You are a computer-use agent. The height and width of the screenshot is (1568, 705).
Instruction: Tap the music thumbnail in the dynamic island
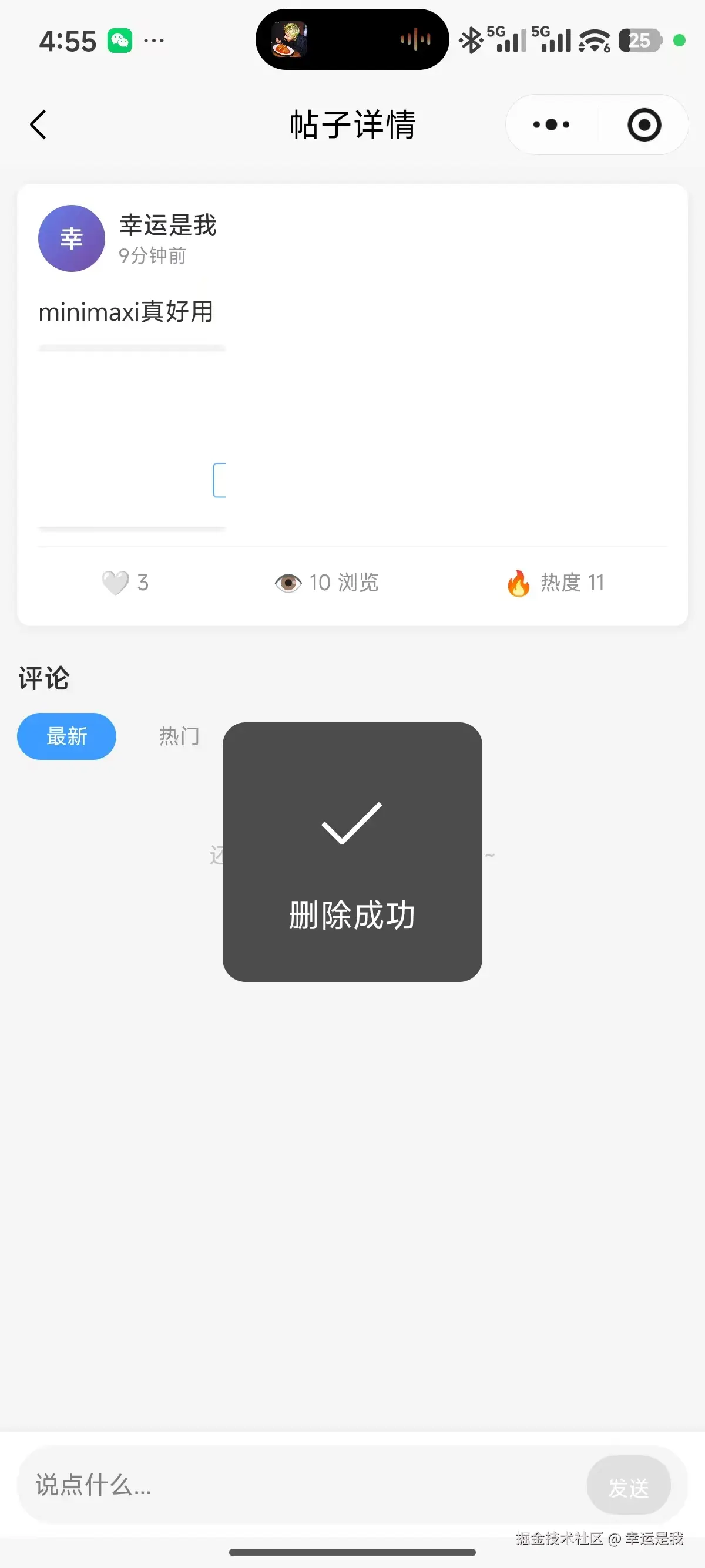(x=291, y=39)
